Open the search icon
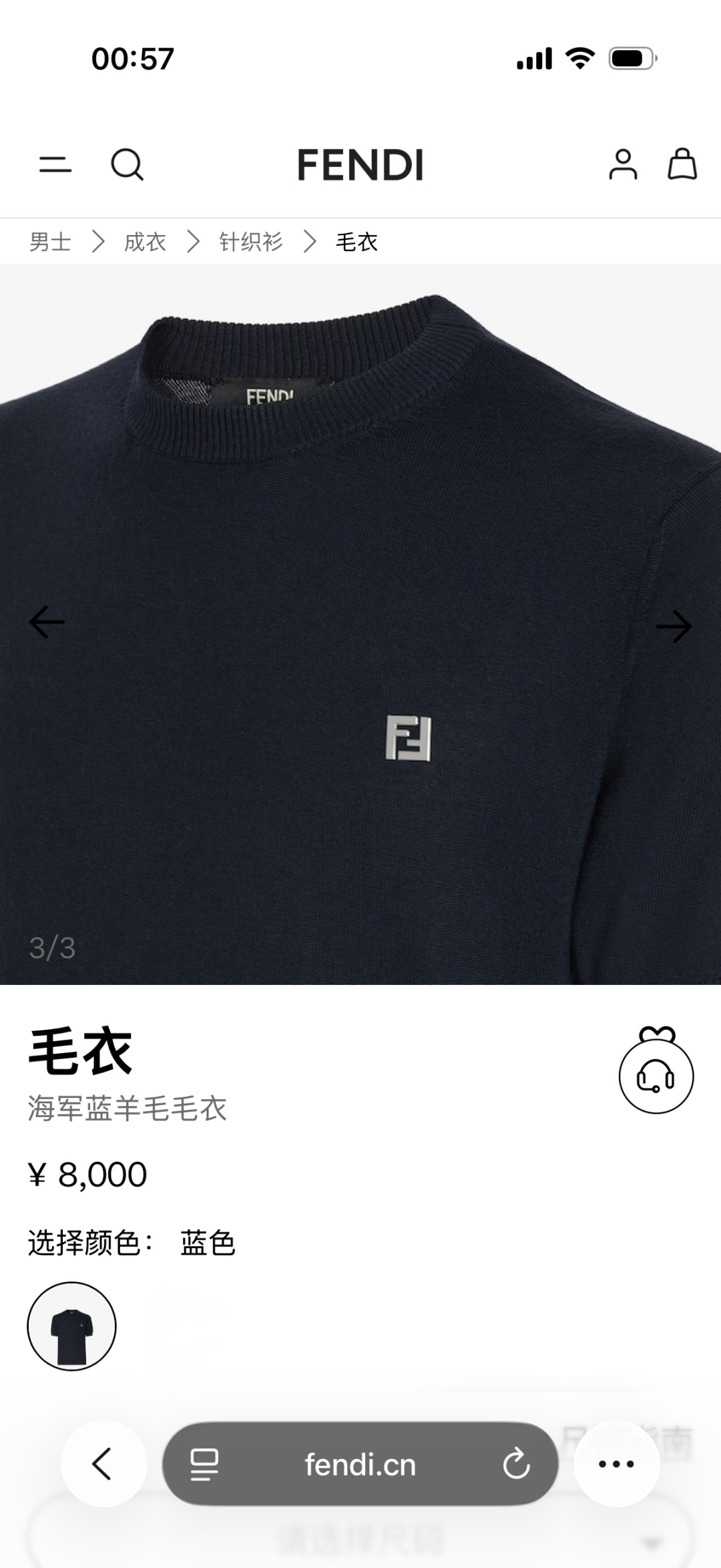This screenshot has height=1568, width=721. click(127, 164)
